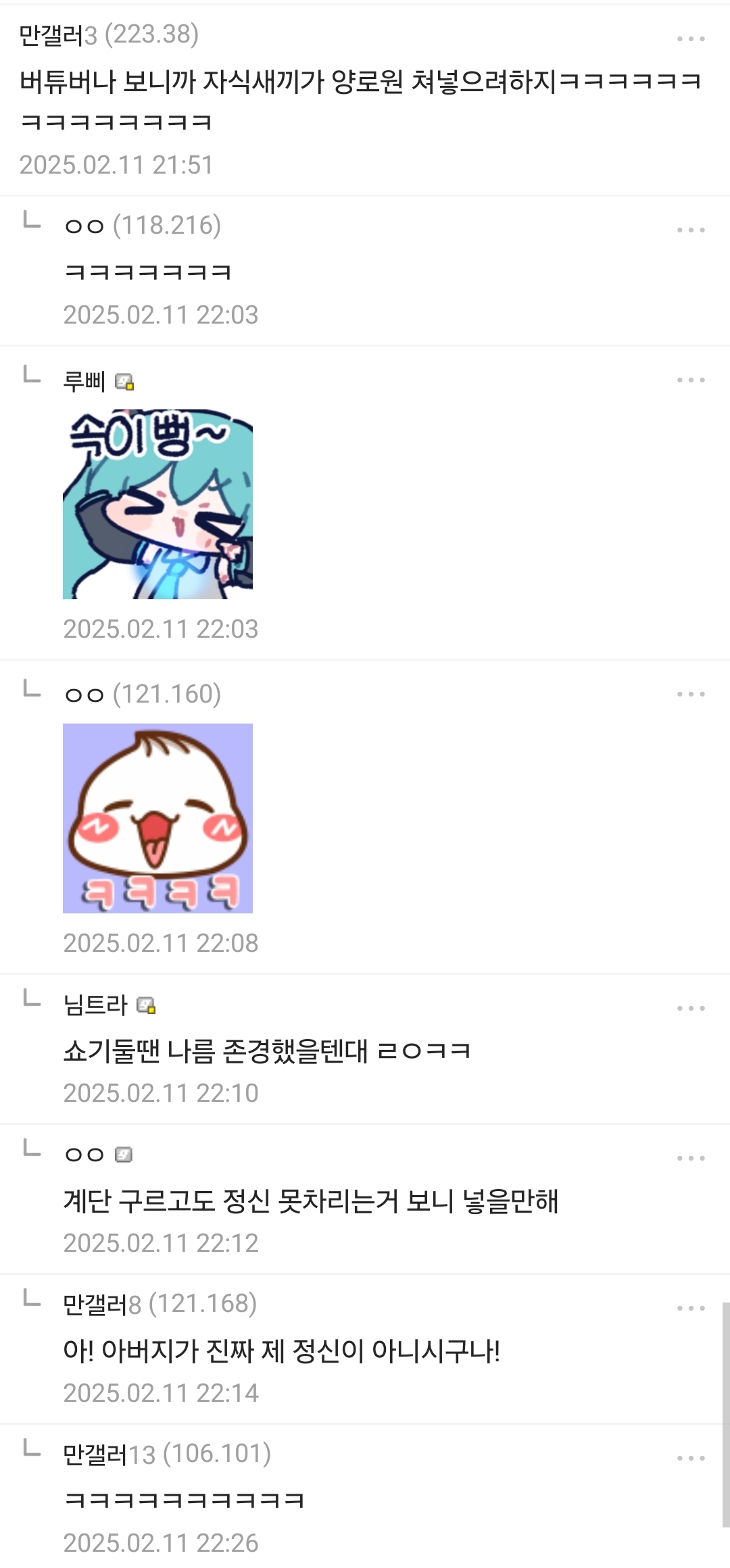Open more options for ㅇㅇ (118.216) reply
Viewport: 730px width, 1568px height.
pyautogui.click(x=691, y=230)
